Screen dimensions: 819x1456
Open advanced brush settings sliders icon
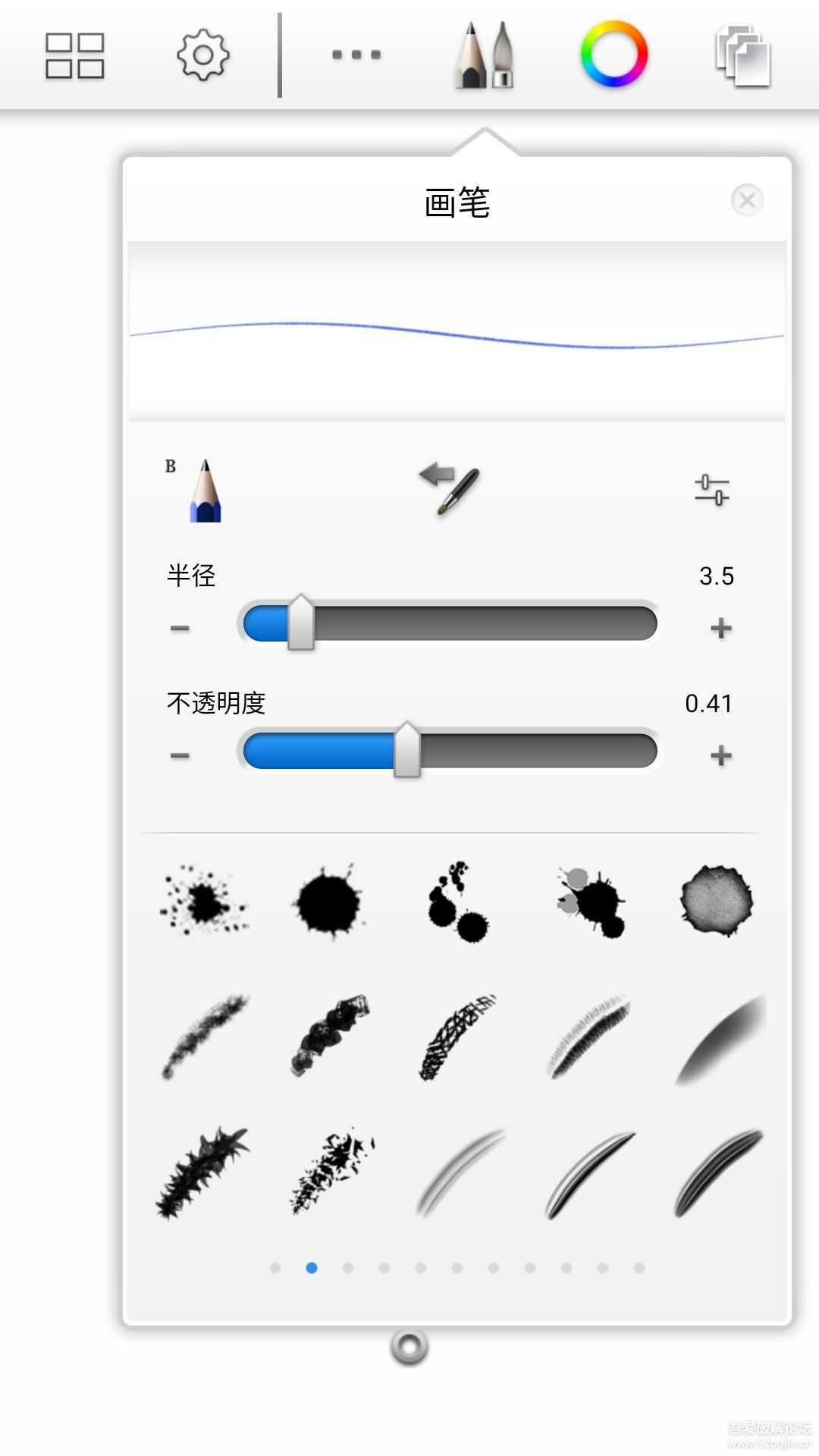click(713, 489)
